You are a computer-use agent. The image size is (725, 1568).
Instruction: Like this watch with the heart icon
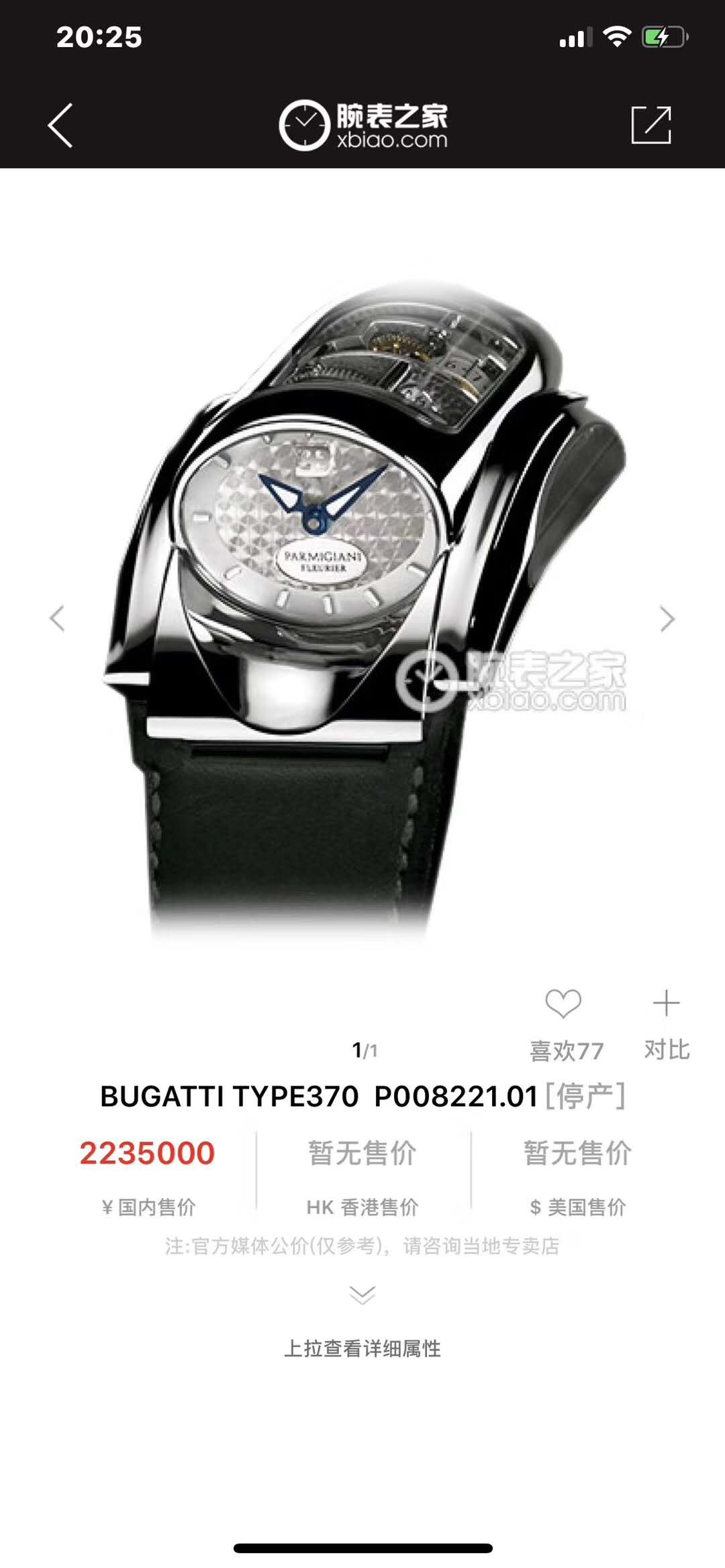563,1004
